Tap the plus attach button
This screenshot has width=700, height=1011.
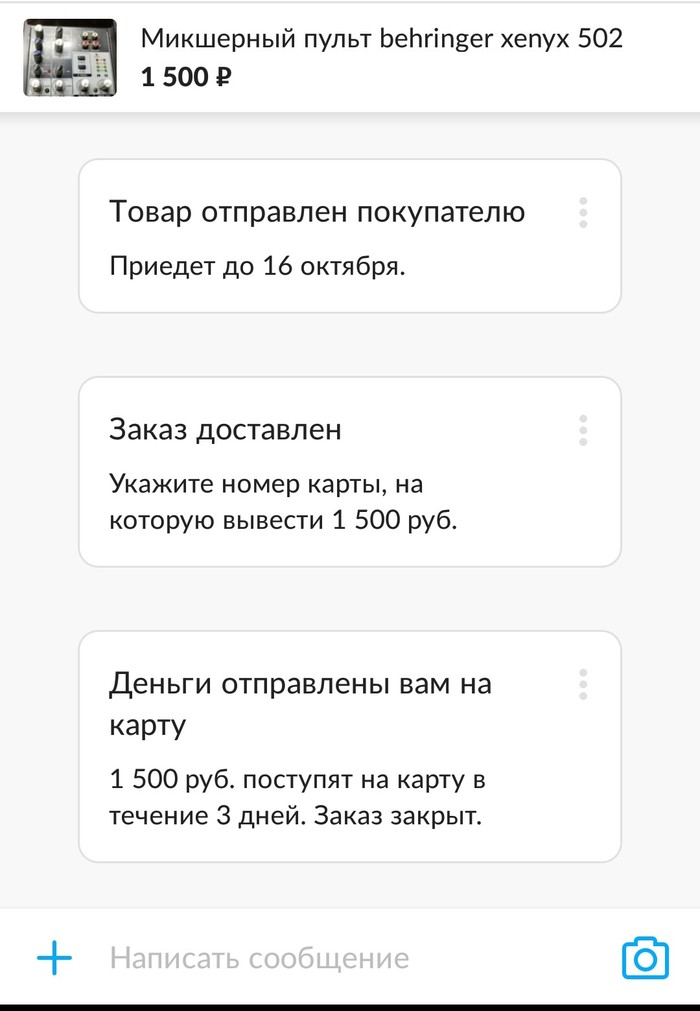[55, 958]
